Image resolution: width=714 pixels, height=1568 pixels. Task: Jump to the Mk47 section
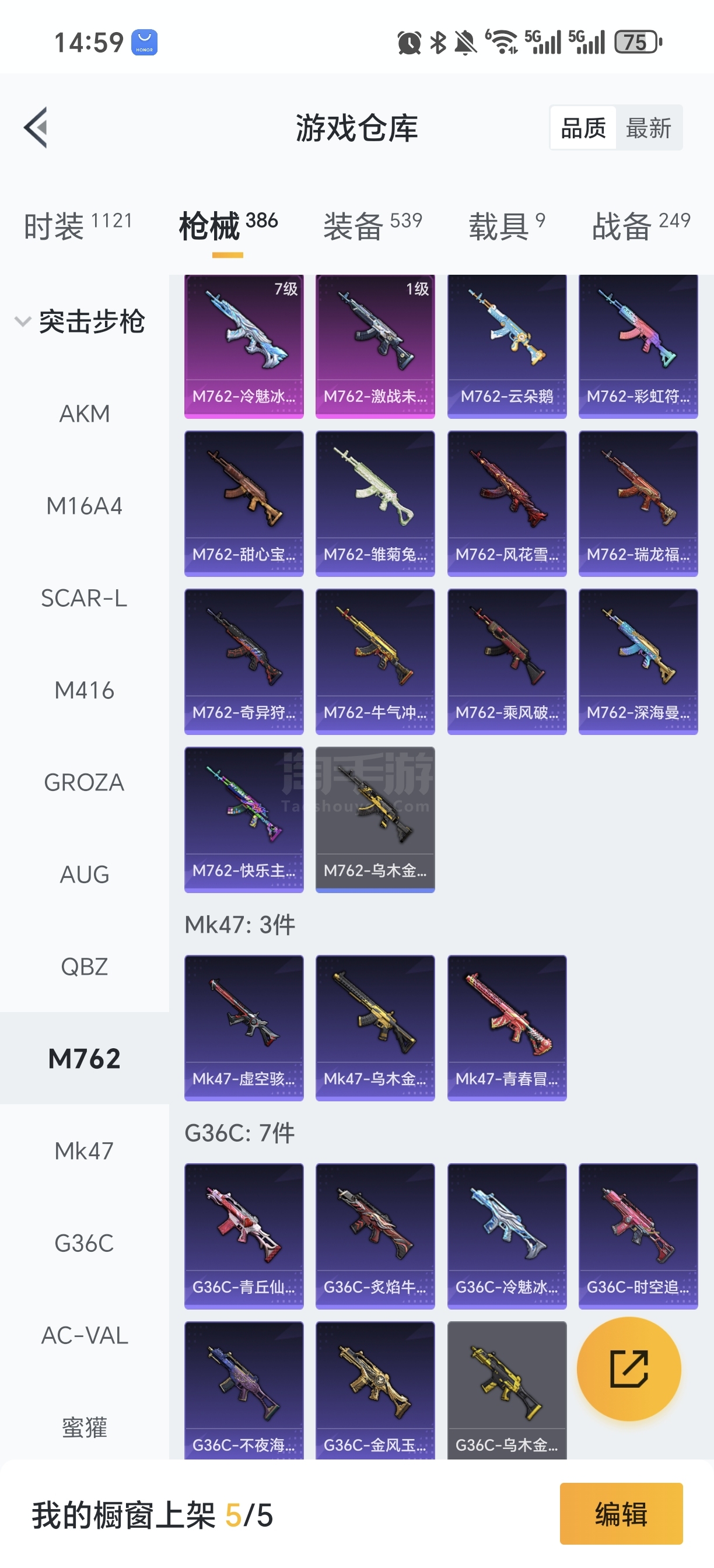click(x=85, y=1150)
